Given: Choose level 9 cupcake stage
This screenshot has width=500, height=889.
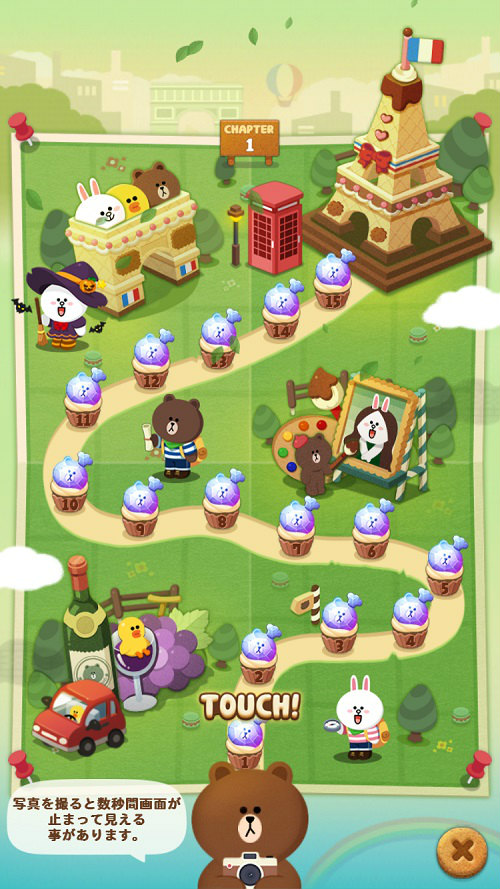Looking at the screenshot, I should pyautogui.click(x=141, y=506).
